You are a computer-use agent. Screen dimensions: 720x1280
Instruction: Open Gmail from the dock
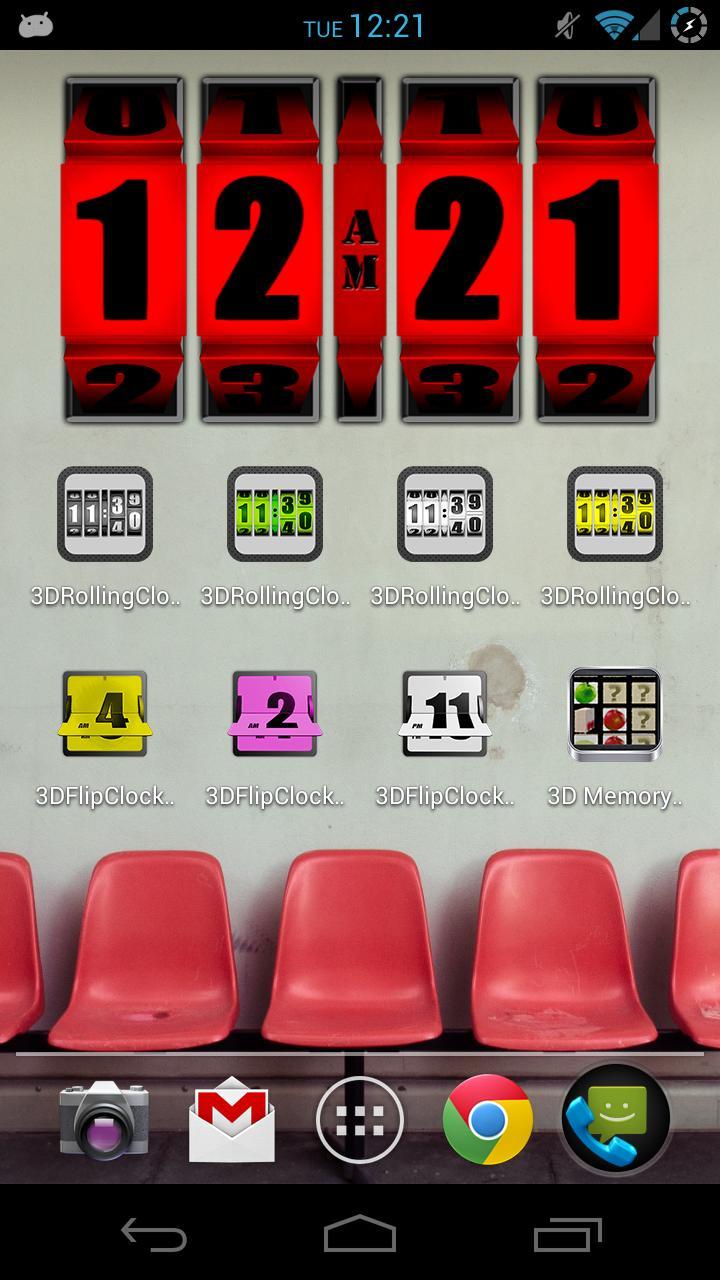(x=232, y=1120)
